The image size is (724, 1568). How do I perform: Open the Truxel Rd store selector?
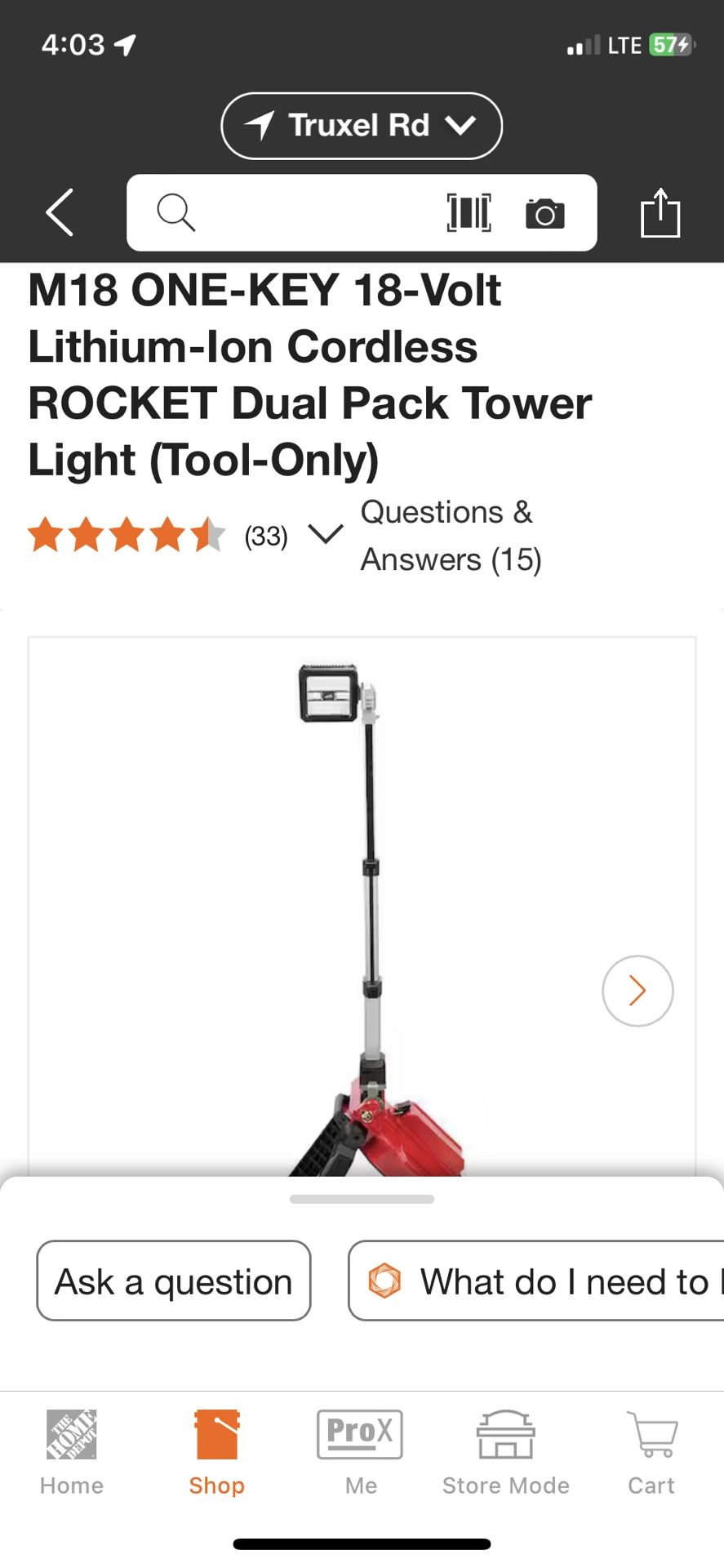coord(362,126)
